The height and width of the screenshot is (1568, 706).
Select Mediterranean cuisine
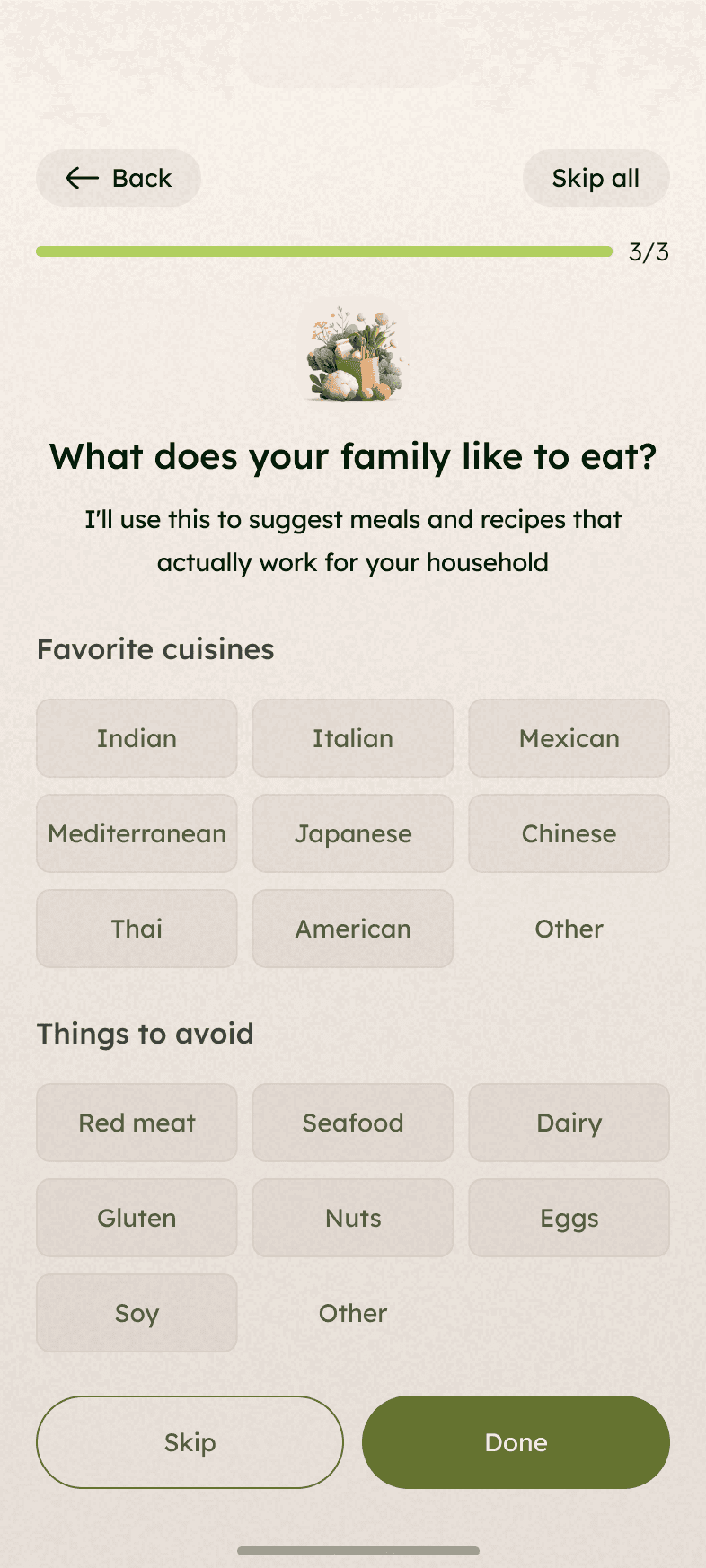137,833
